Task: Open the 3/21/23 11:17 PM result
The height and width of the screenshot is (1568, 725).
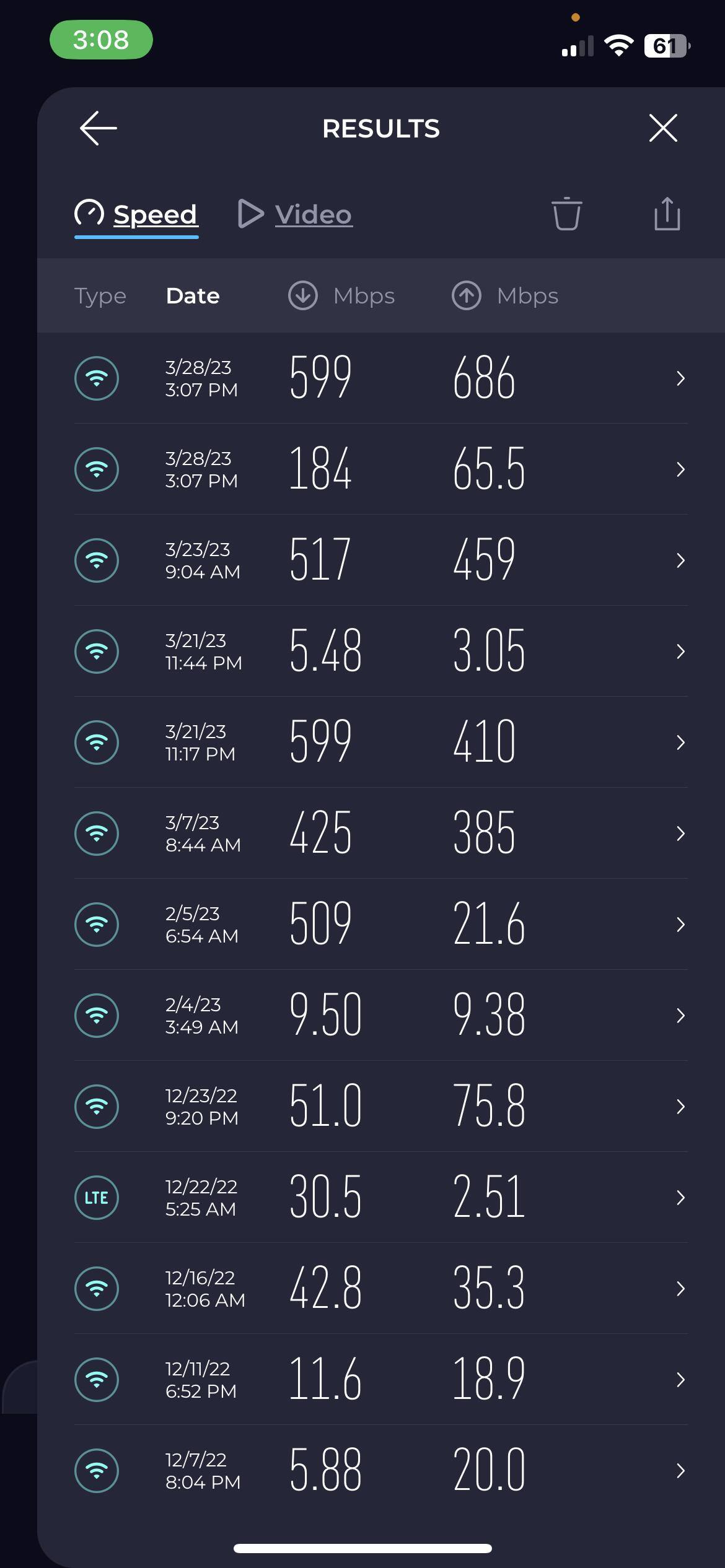Action: 380,743
